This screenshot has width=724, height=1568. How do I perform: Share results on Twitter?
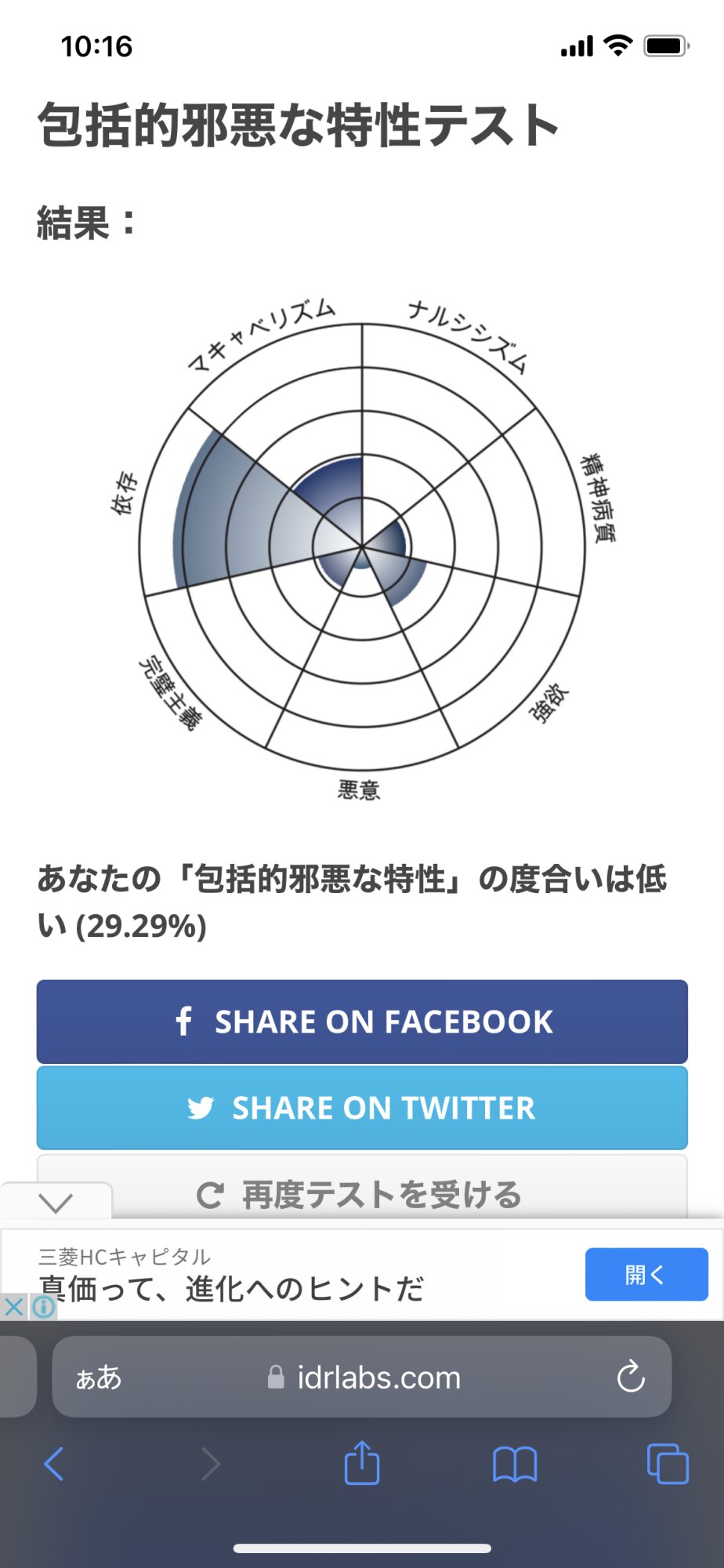pos(362,1108)
